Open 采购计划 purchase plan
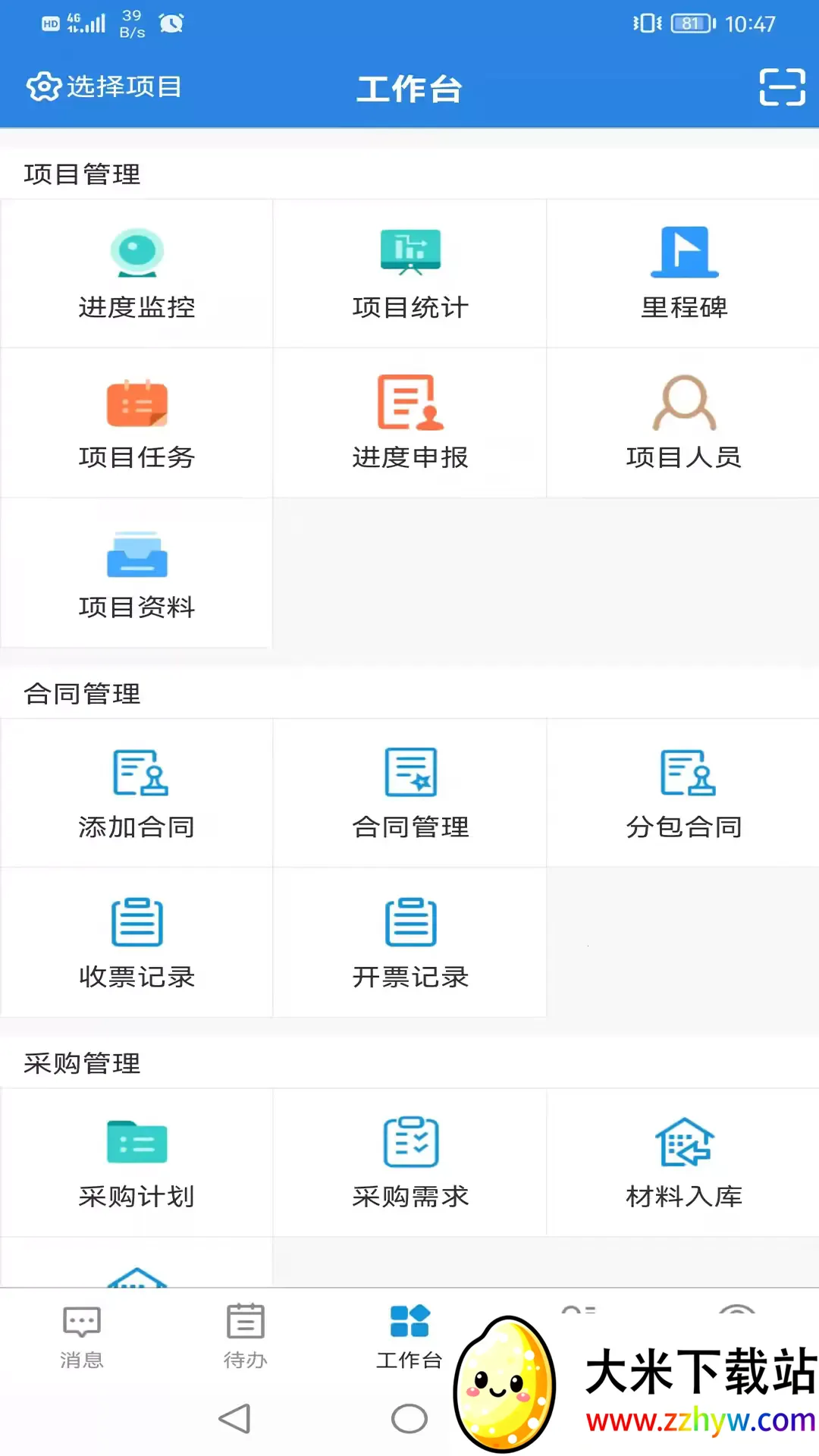Screen dimensions: 819x1456 click(x=136, y=1163)
